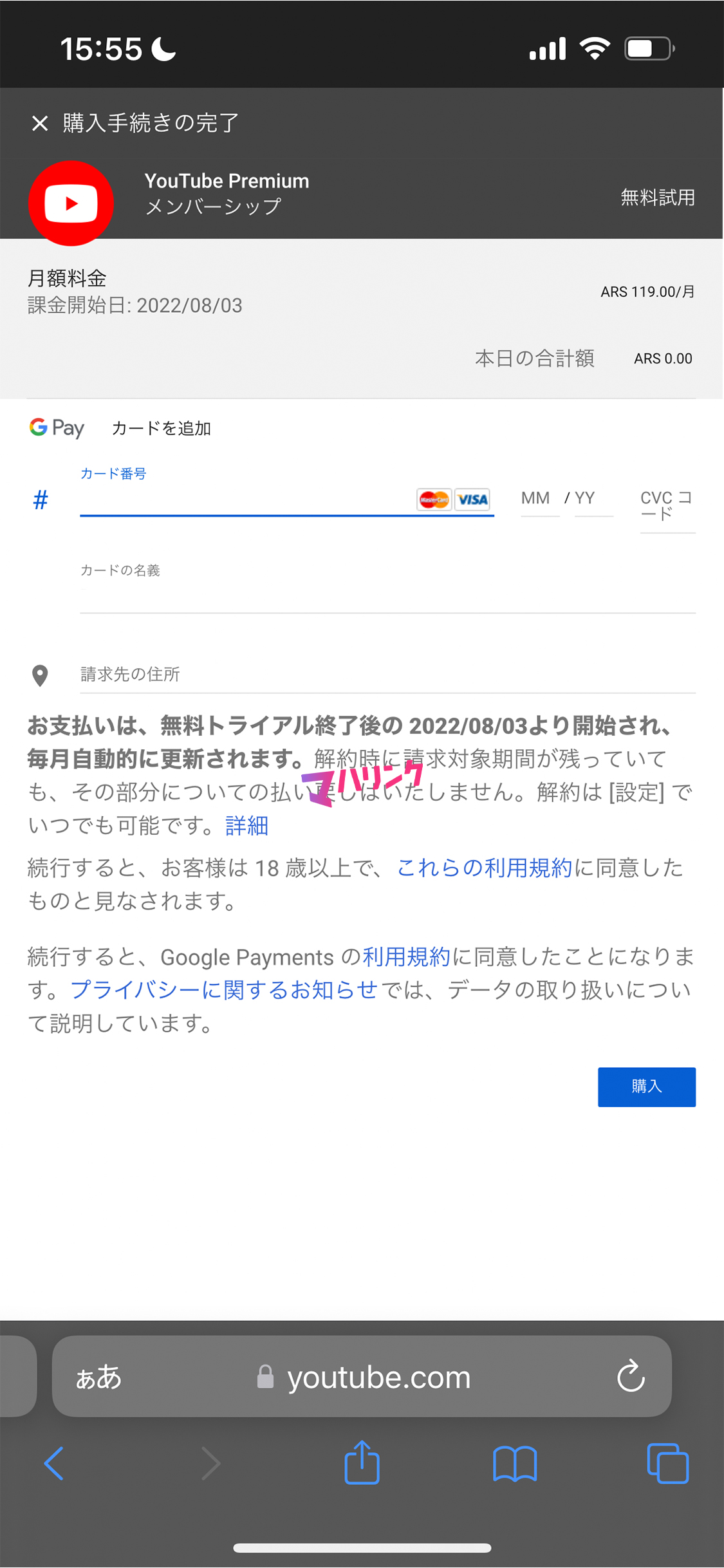724x1568 pixels.
Task: Open the 詳細 details link
Action: point(246,825)
